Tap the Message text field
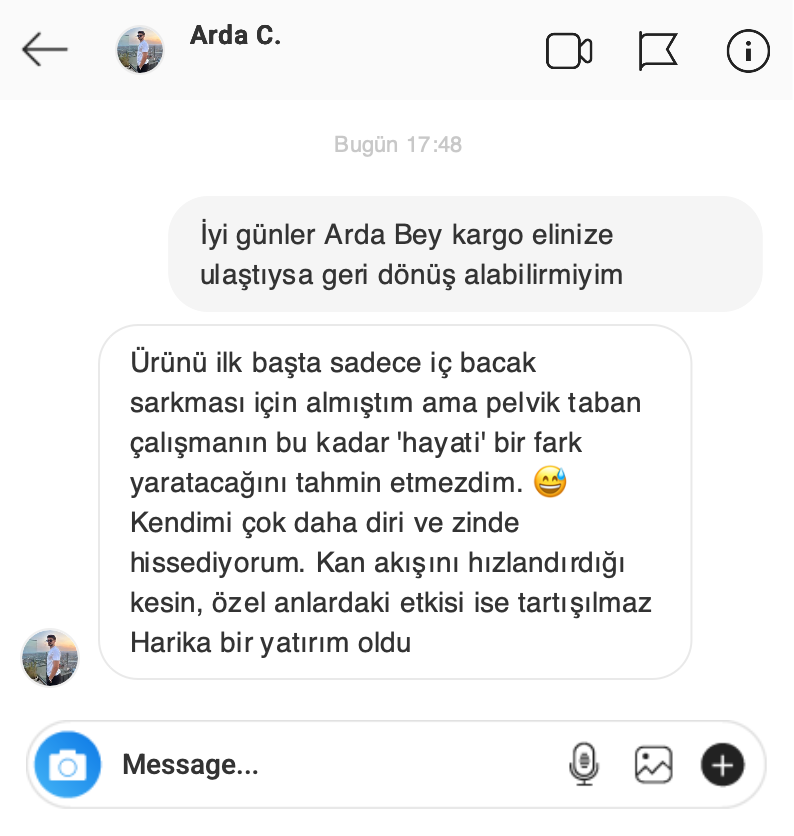 [330, 766]
